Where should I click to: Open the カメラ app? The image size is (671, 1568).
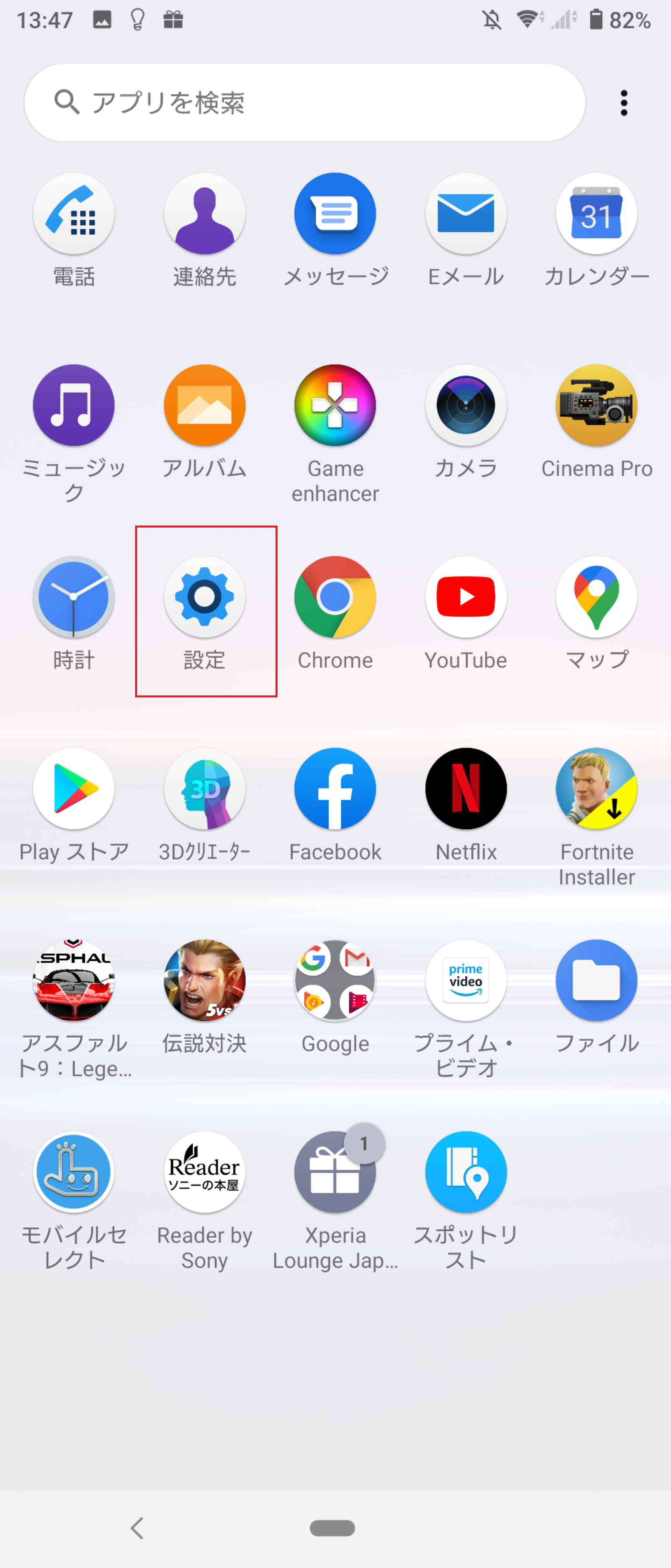click(465, 405)
